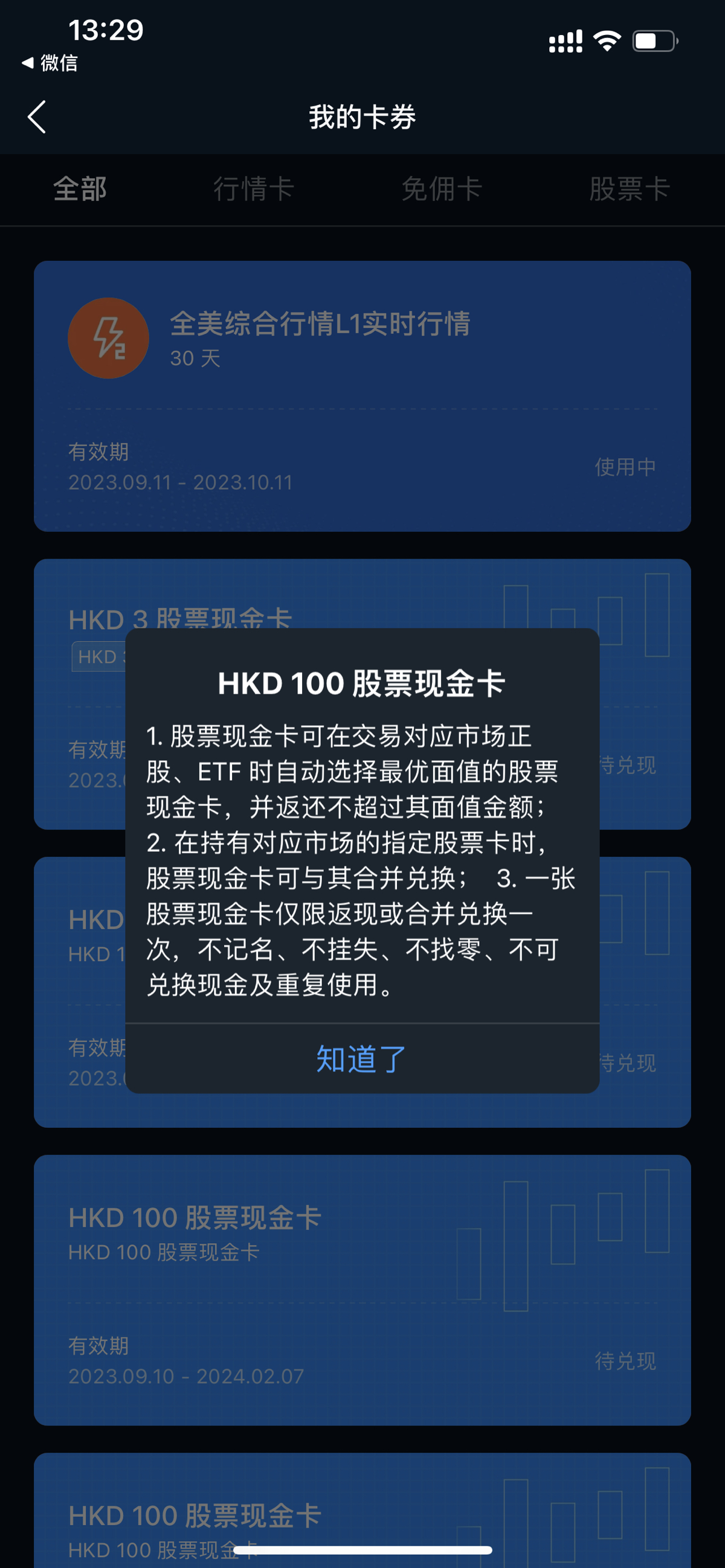Open HKD 100 card valid 2023.09.10 - 2024.02.07
This screenshot has height=1568, width=725.
click(362, 1289)
